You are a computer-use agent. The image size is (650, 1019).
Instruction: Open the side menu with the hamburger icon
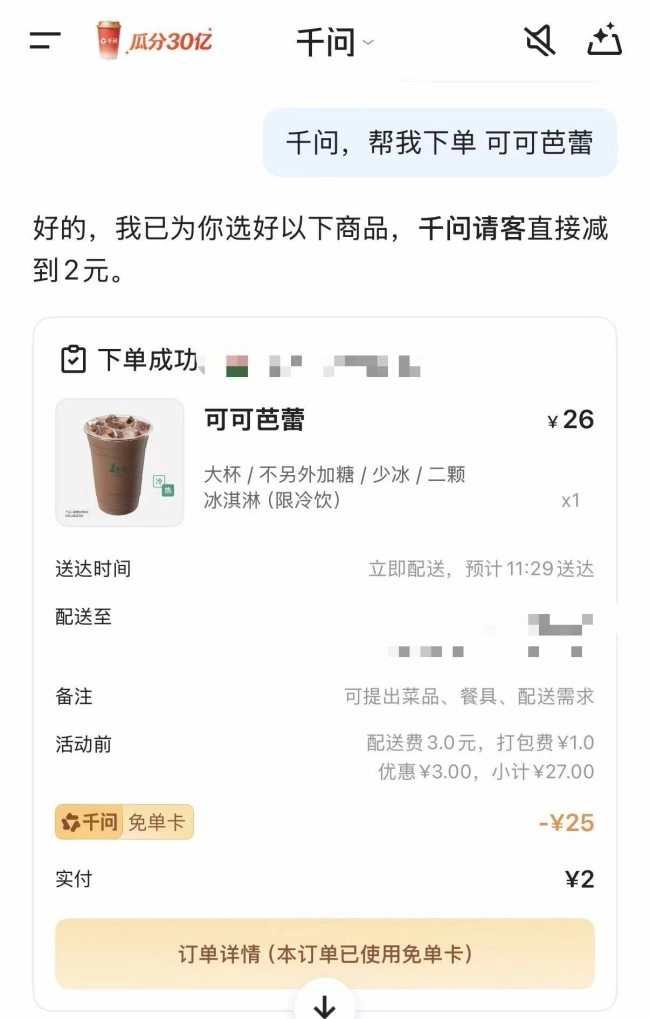[45, 41]
